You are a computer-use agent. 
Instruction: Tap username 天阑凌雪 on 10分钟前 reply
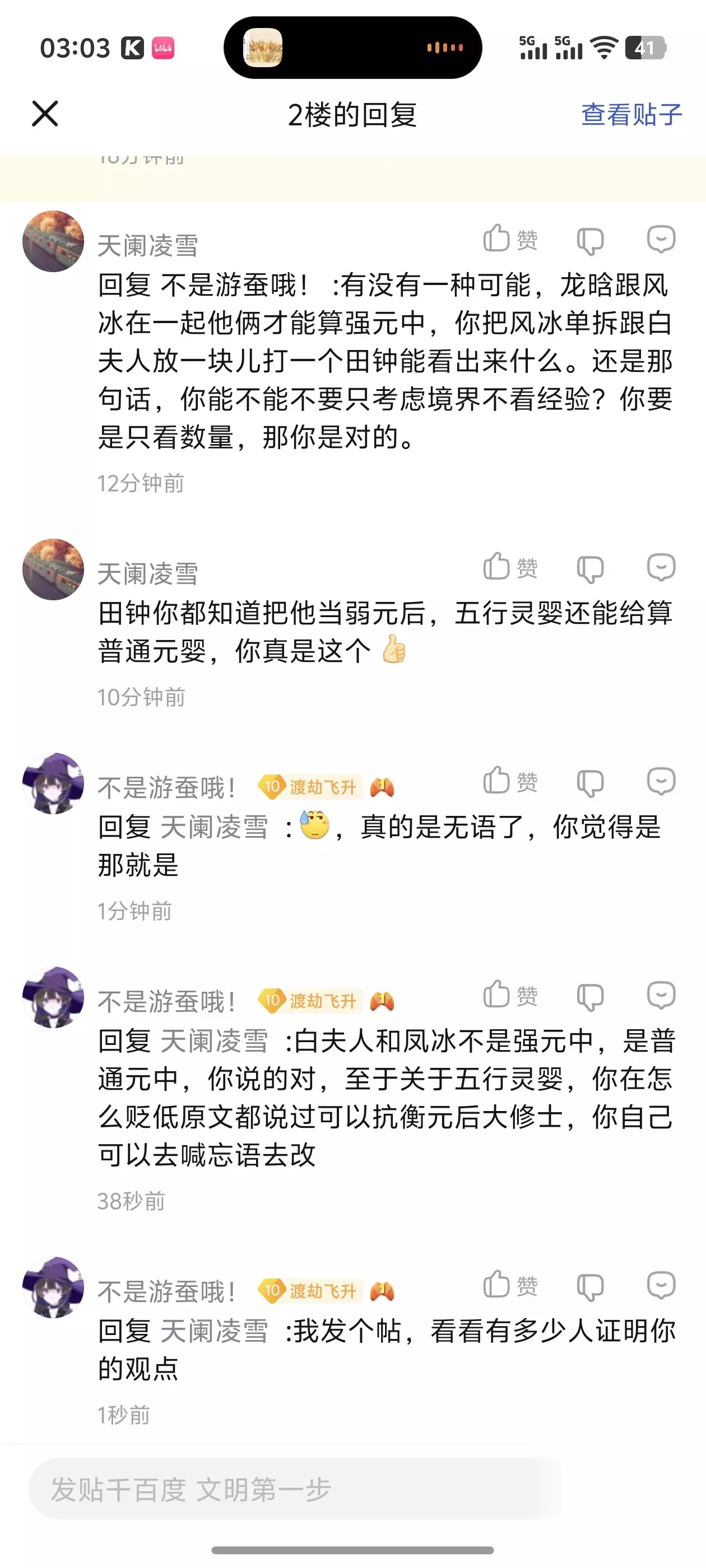[x=148, y=574]
